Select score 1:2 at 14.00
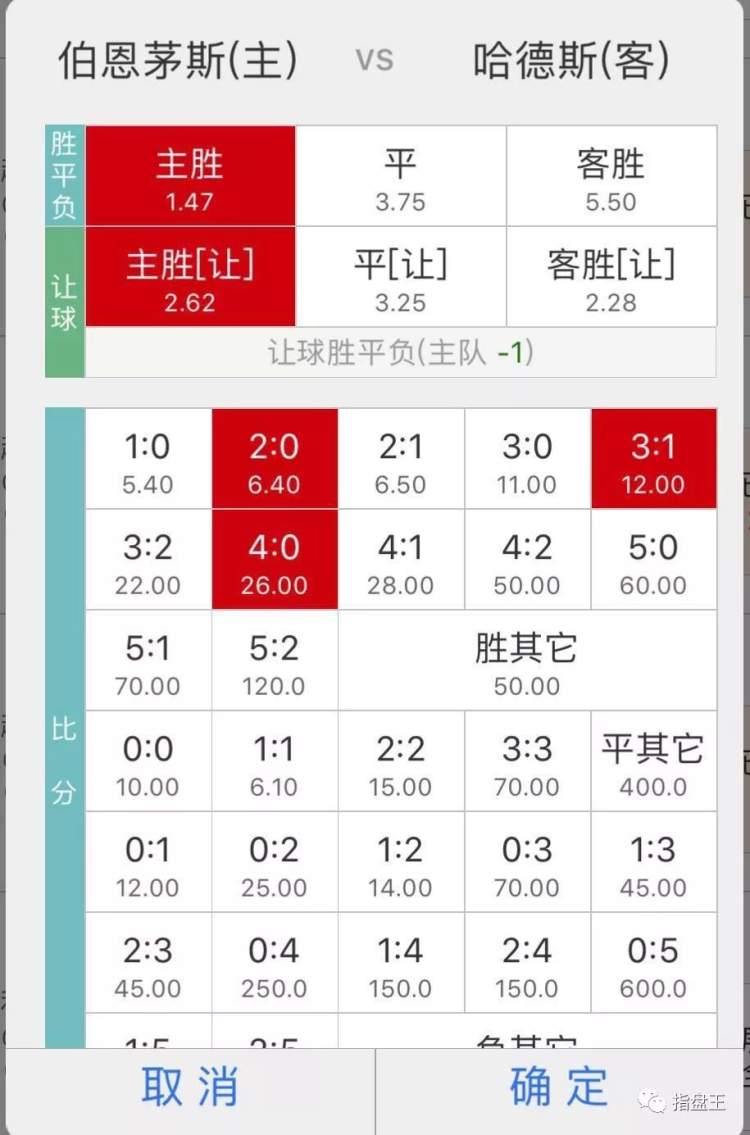Image resolution: width=750 pixels, height=1135 pixels. tap(400, 863)
